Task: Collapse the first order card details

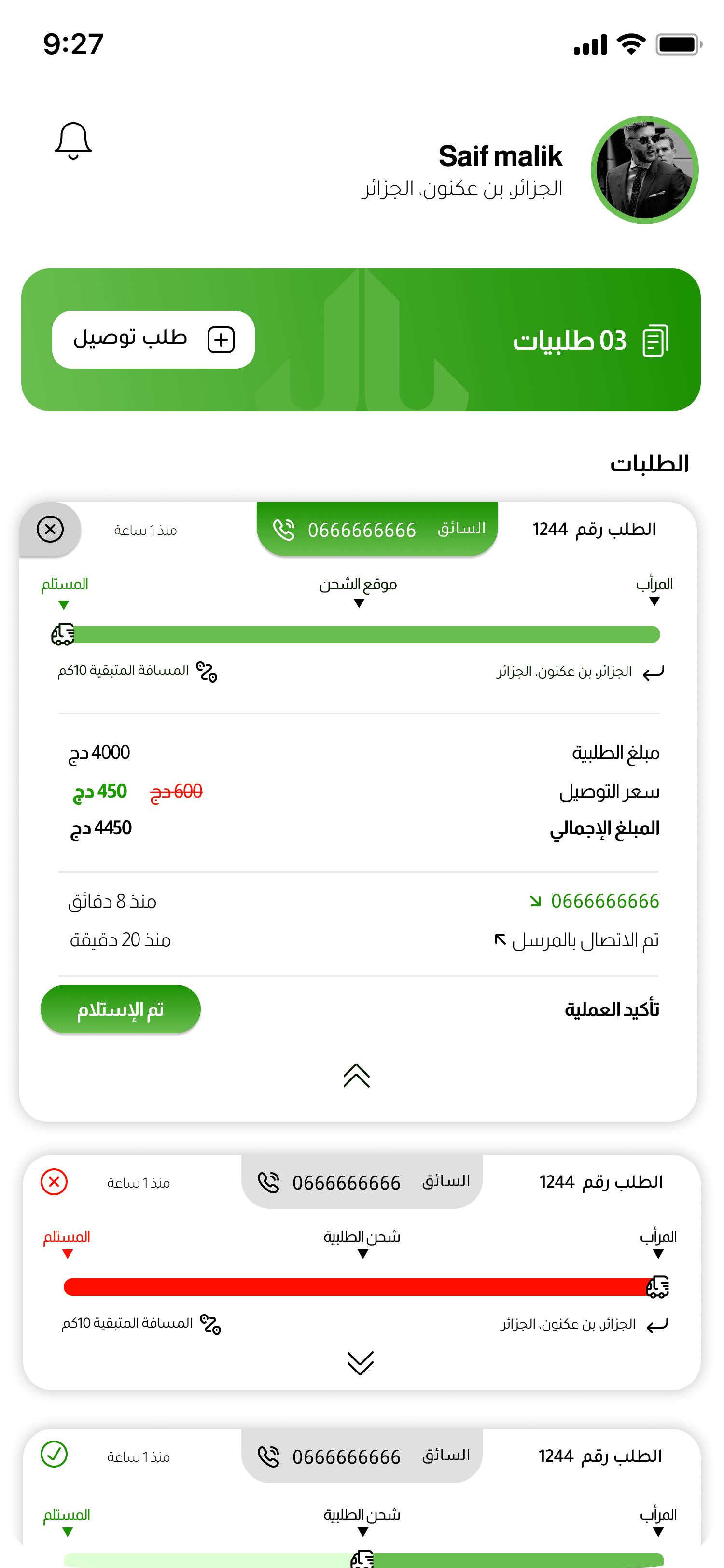Action: [357, 1076]
